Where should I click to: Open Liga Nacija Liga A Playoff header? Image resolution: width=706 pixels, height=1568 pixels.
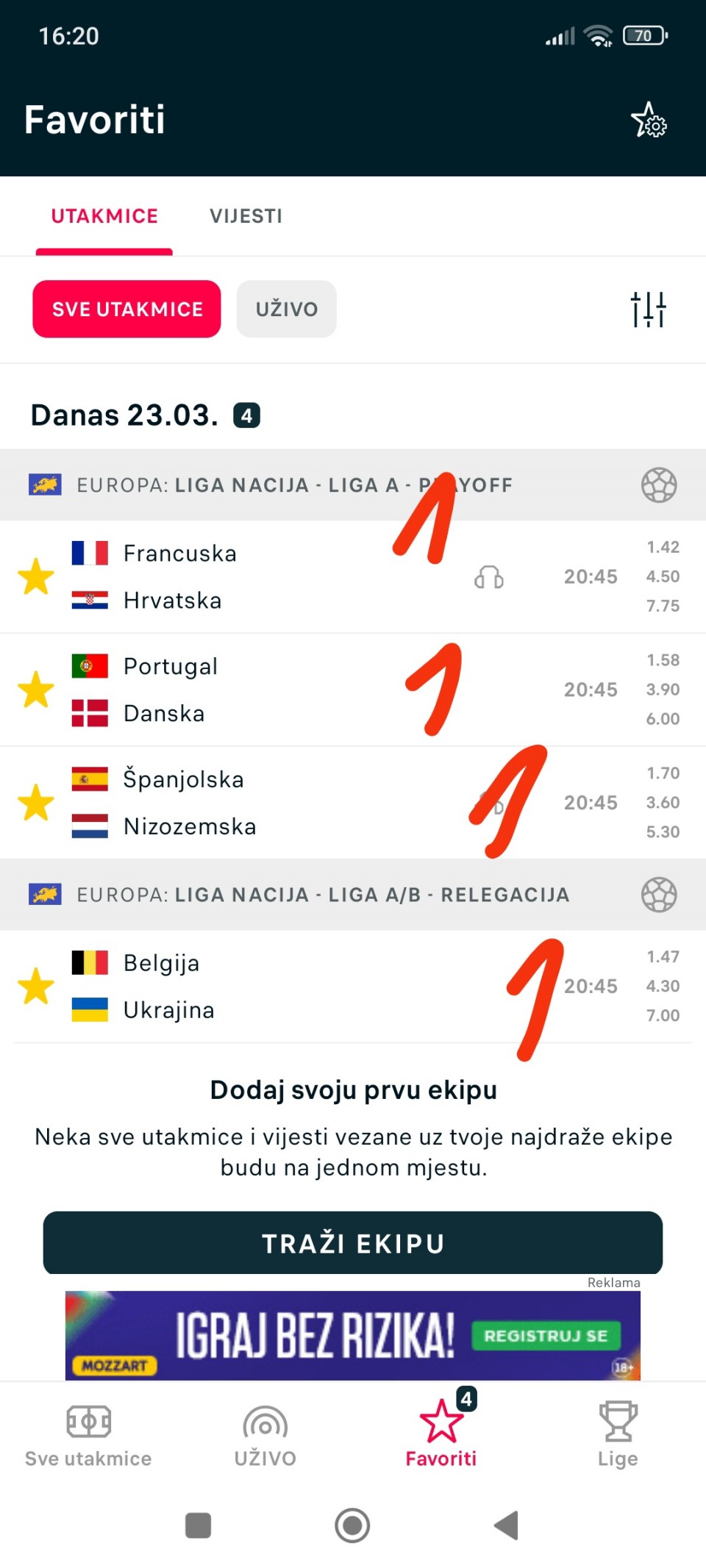point(294,485)
